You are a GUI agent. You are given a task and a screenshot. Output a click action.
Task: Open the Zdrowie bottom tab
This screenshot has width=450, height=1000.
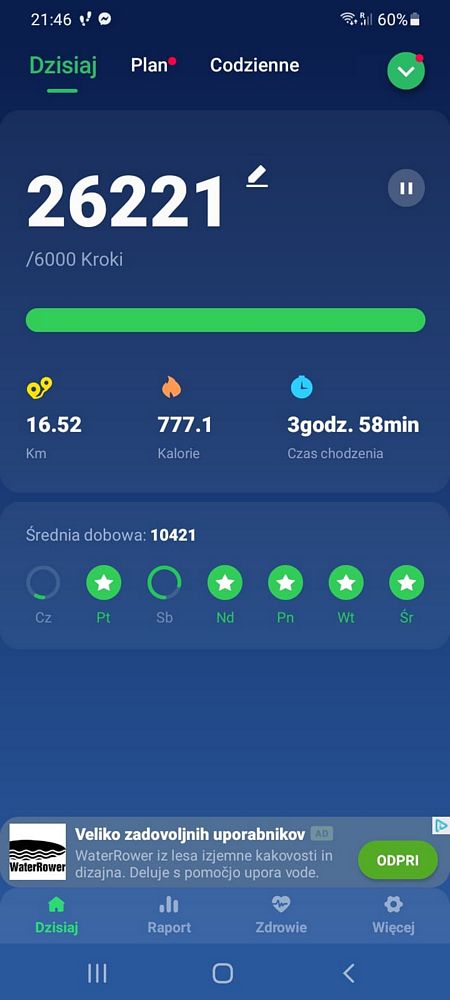[x=281, y=915]
